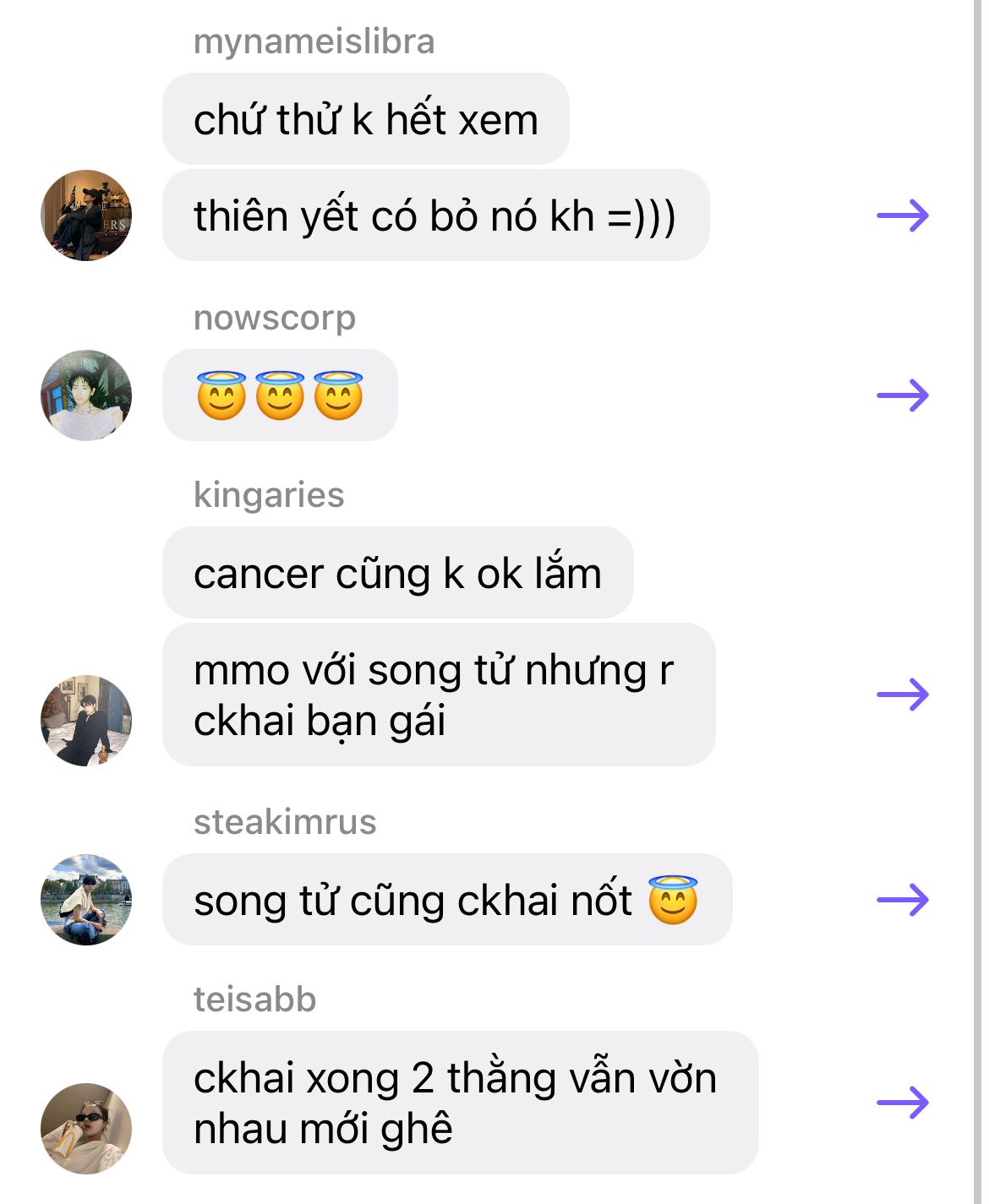Open mynameislibra's profile picture

86,215
